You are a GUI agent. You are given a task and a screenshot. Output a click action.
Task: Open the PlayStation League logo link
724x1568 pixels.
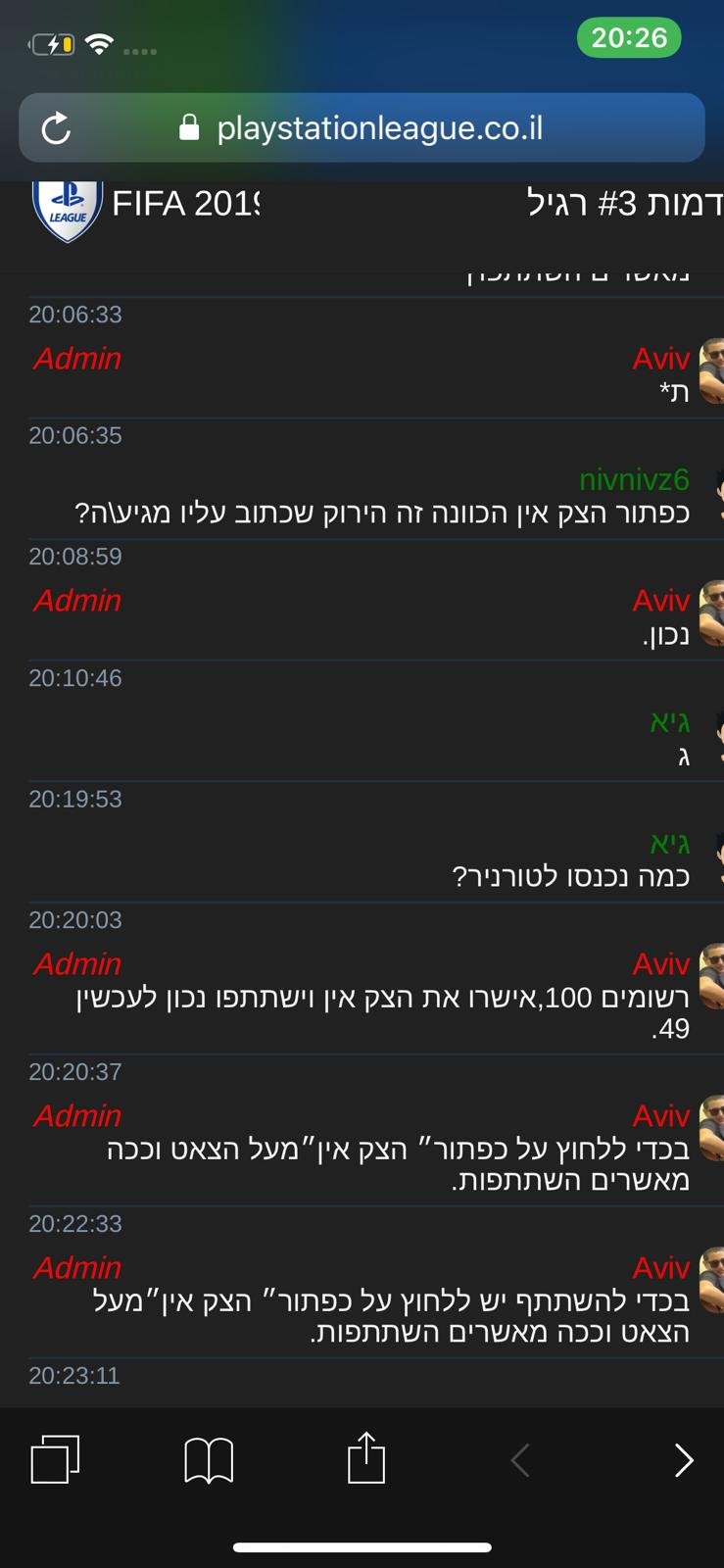pos(68,210)
